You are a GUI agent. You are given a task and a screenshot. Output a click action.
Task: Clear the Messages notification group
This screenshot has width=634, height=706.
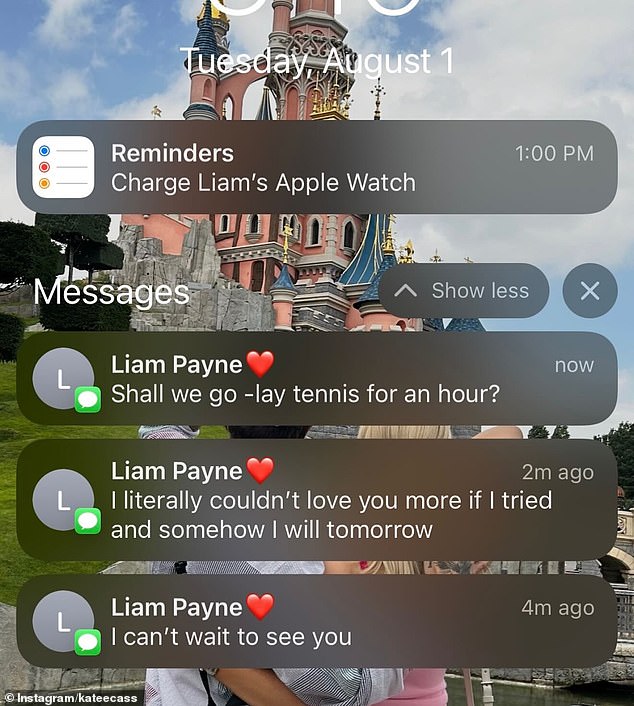pos(590,291)
